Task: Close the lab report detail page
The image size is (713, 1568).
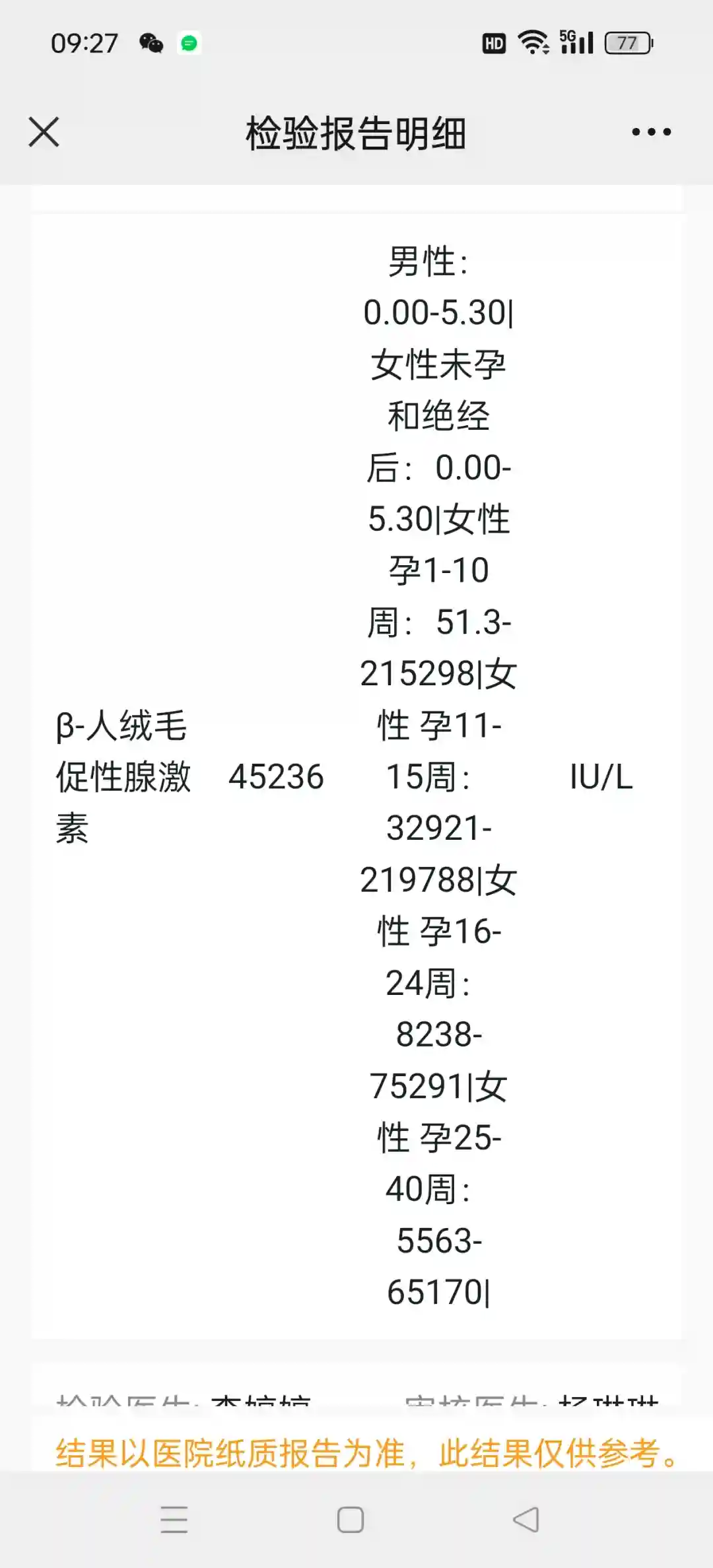Action: coord(44,132)
